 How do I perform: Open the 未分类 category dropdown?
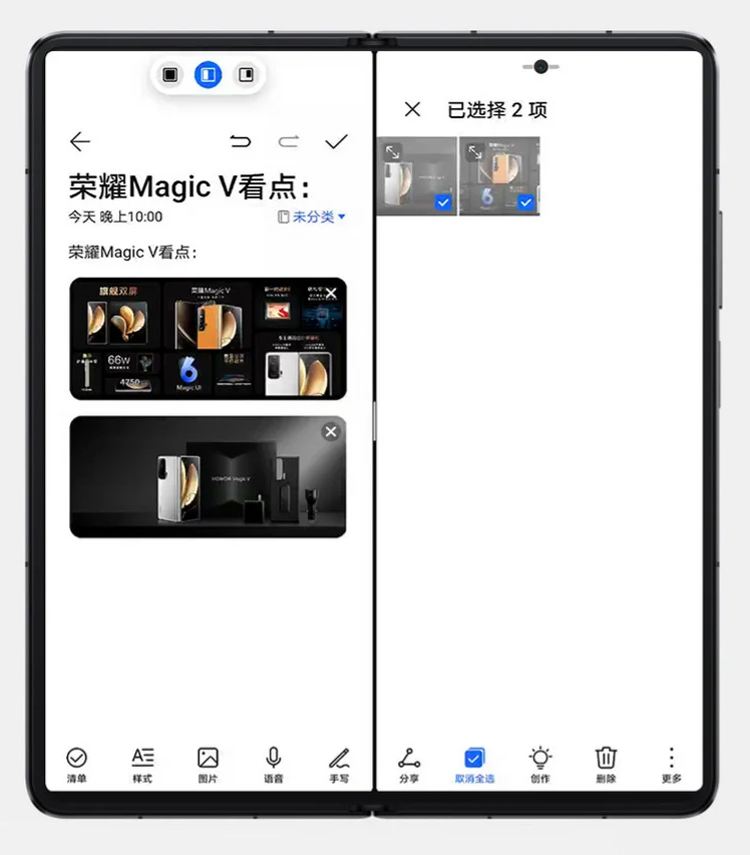point(312,217)
